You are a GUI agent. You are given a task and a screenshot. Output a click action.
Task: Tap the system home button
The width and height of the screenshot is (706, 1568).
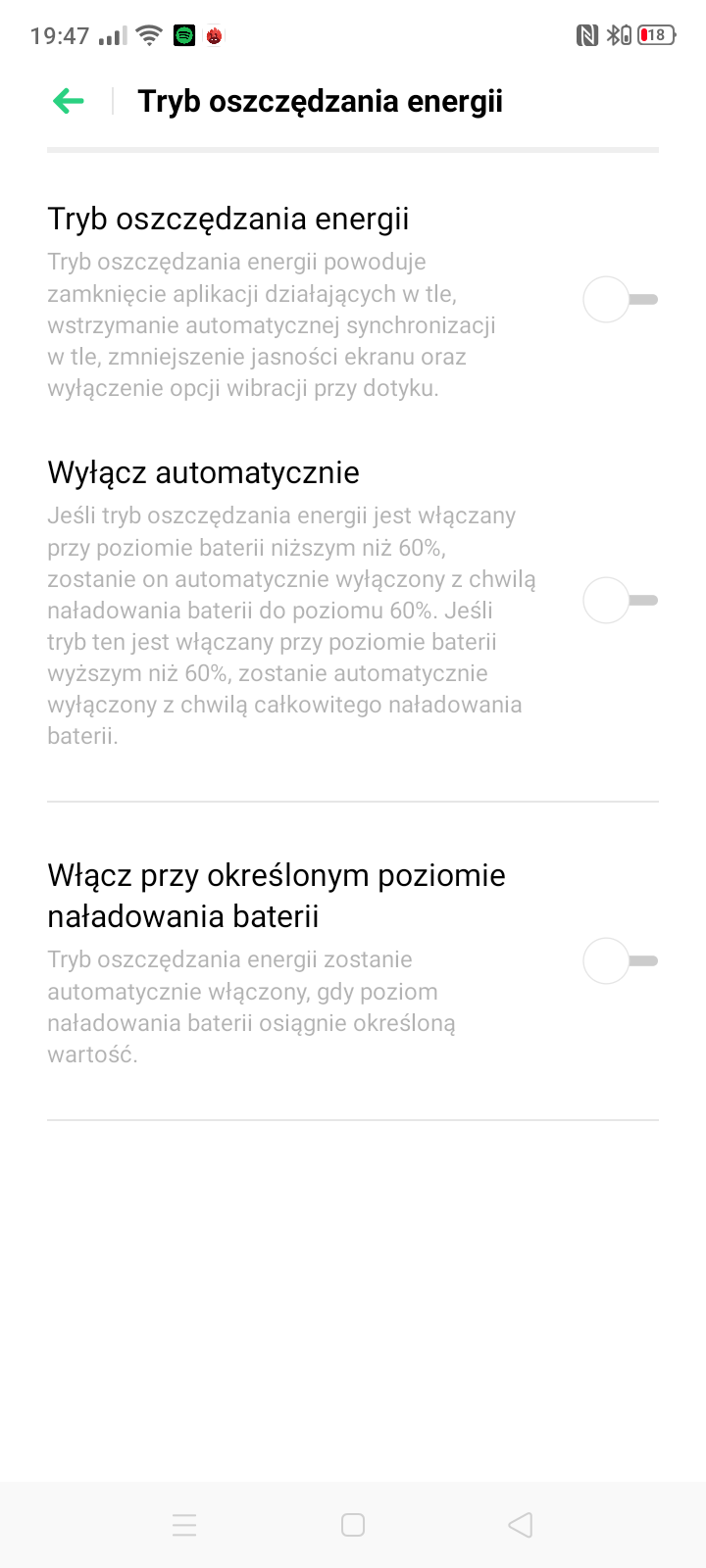click(x=353, y=1525)
